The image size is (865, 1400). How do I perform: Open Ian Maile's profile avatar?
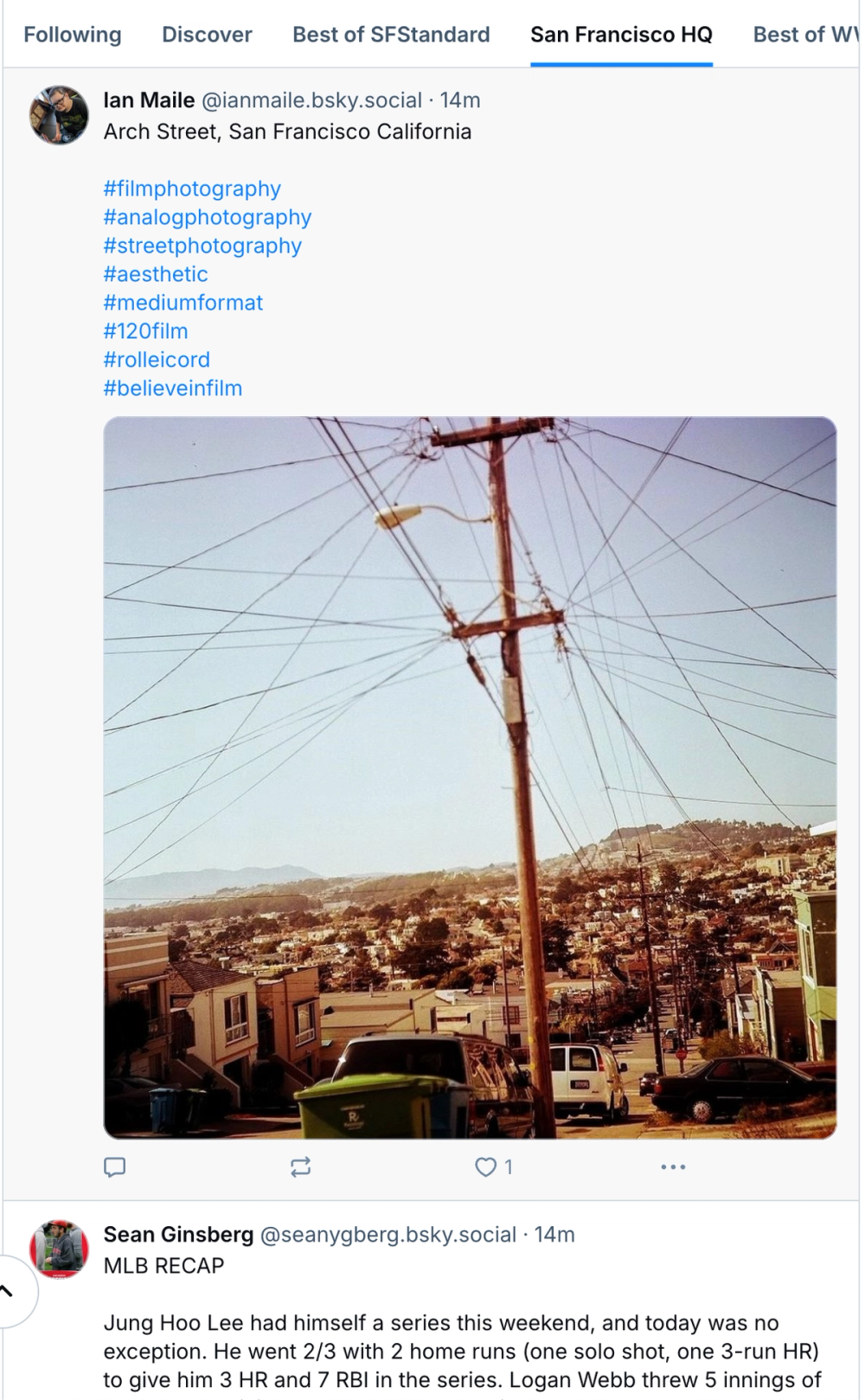tap(59, 115)
